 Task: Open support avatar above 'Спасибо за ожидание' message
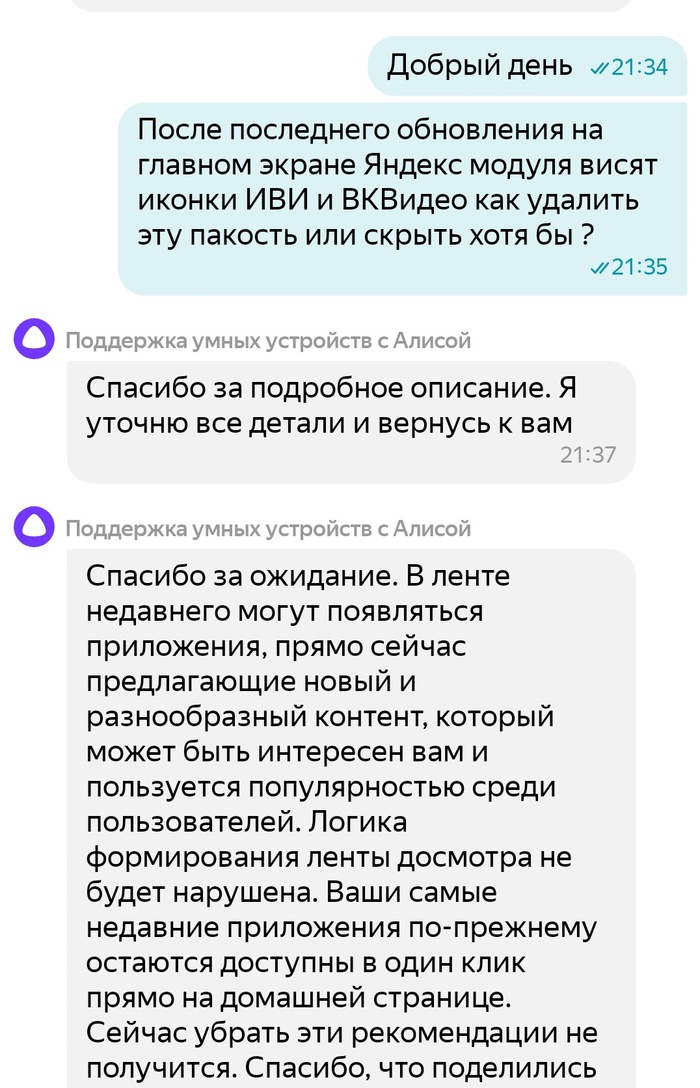click(x=34, y=527)
